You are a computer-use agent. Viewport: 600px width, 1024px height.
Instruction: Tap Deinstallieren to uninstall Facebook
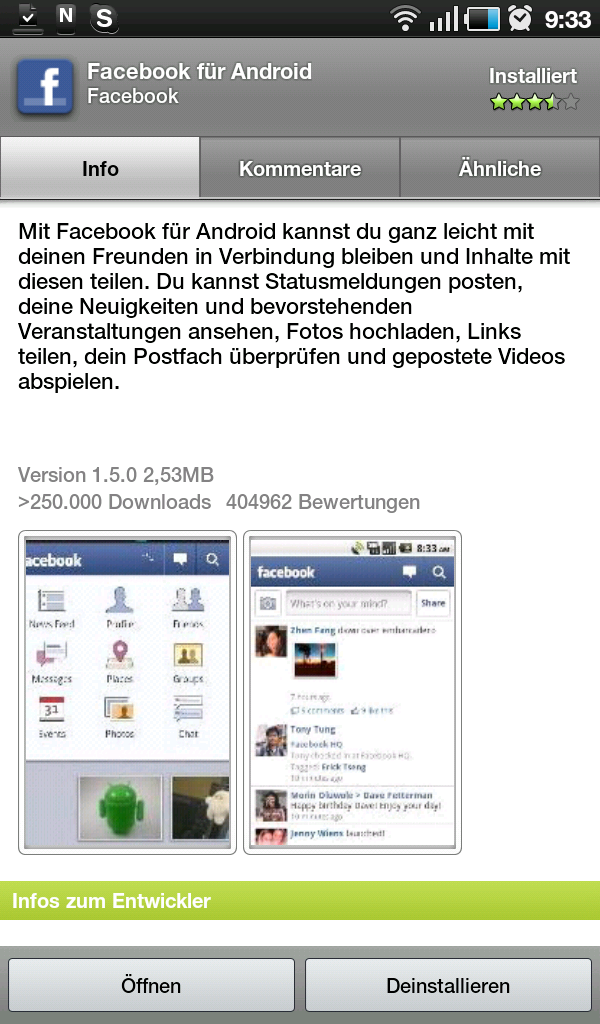448,985
